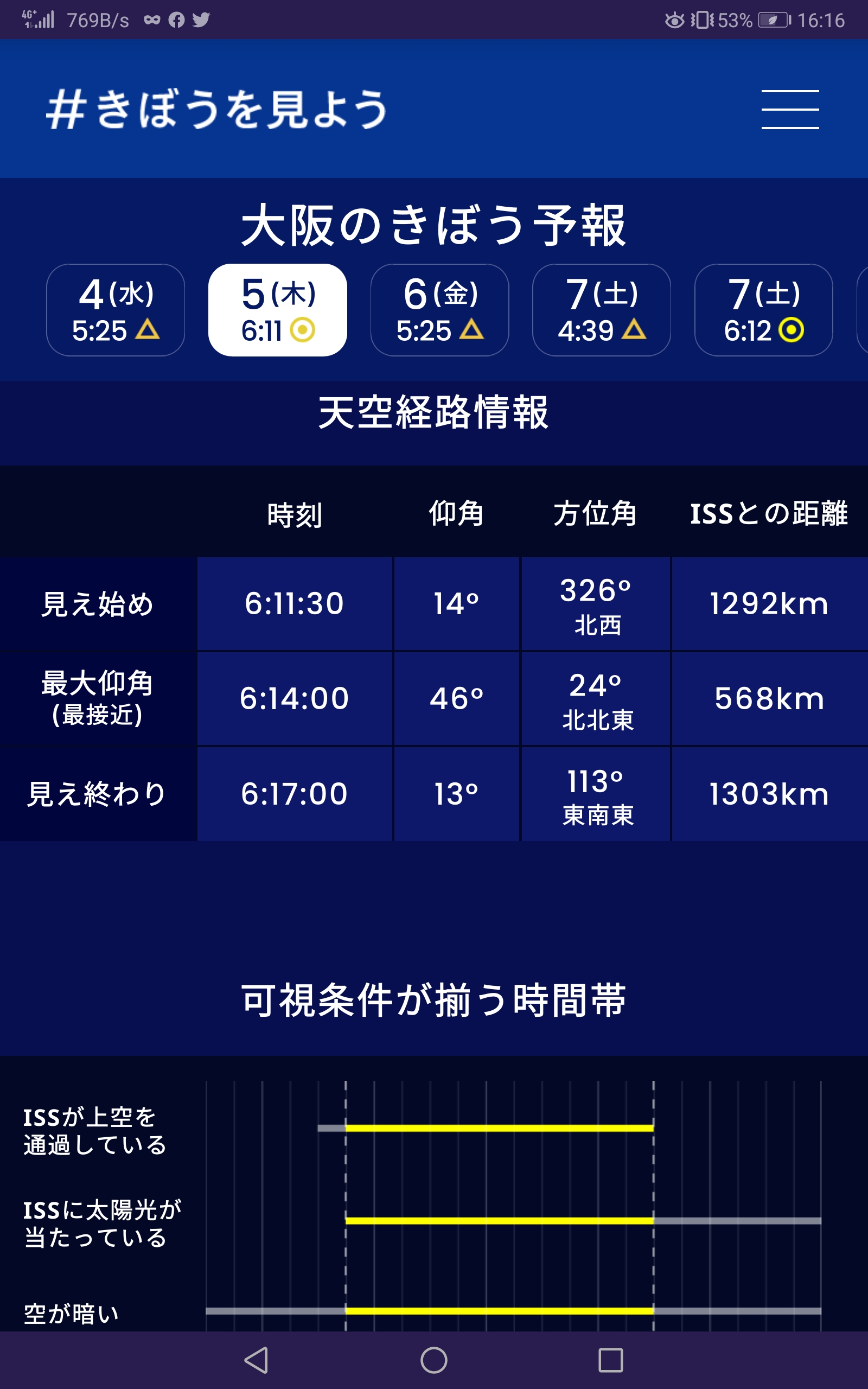This screenshot has height=1389, width=868.
Task: Select the 7(土) 4:39 forecast chip
Action: point(602,310)
